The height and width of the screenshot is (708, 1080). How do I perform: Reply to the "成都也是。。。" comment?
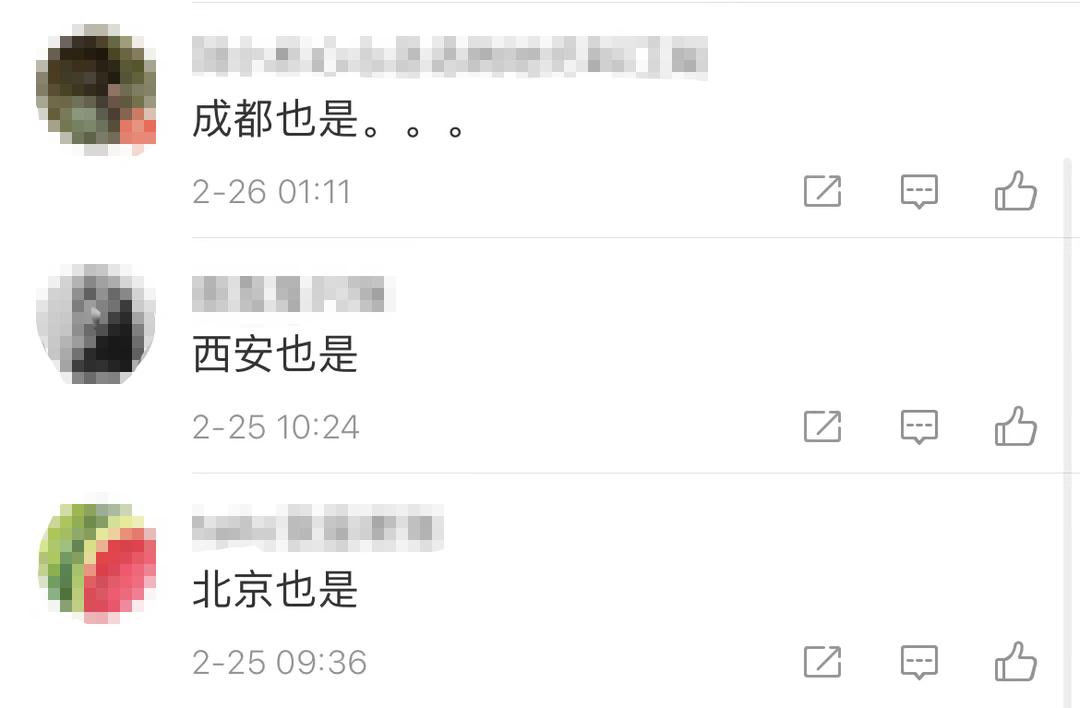pos(919,191)
